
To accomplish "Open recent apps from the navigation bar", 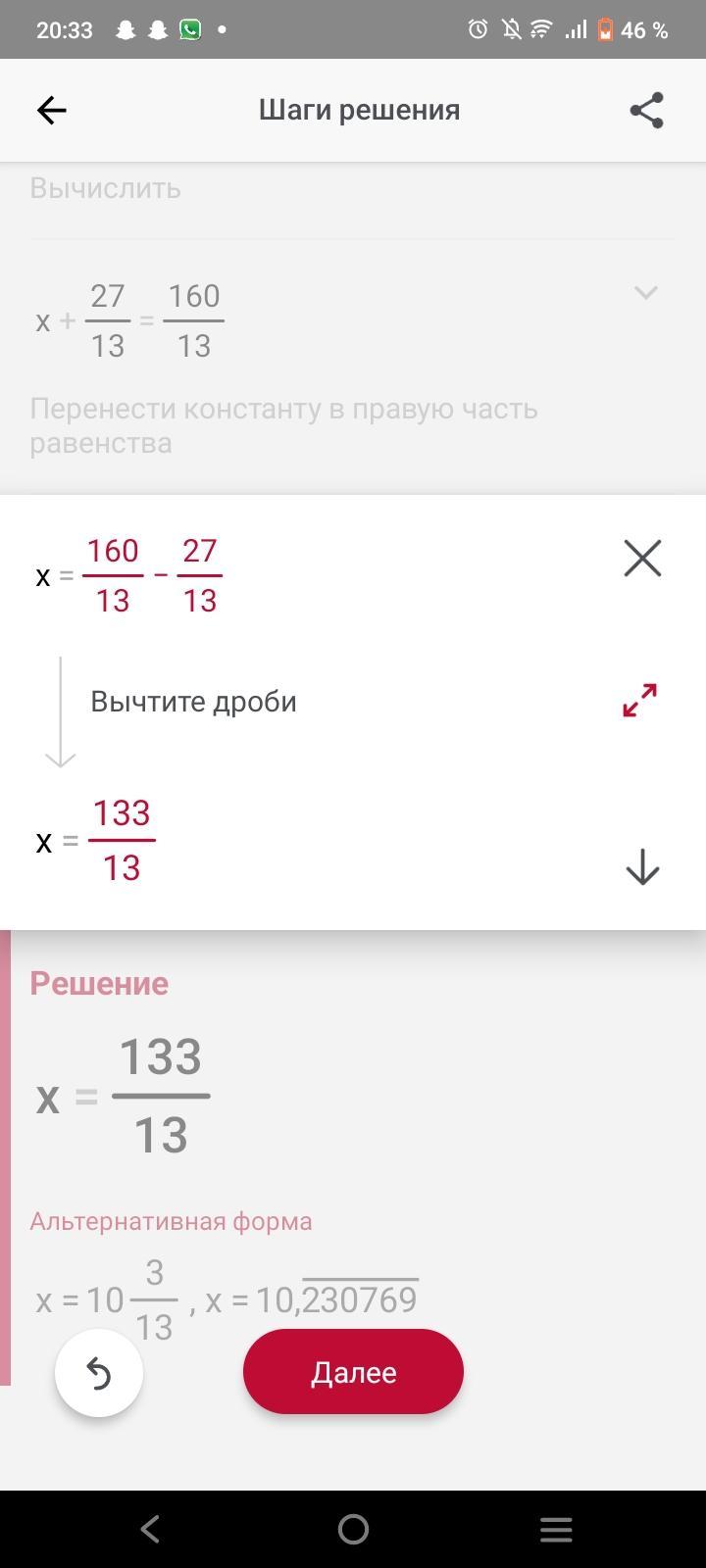I will 556,1529.
